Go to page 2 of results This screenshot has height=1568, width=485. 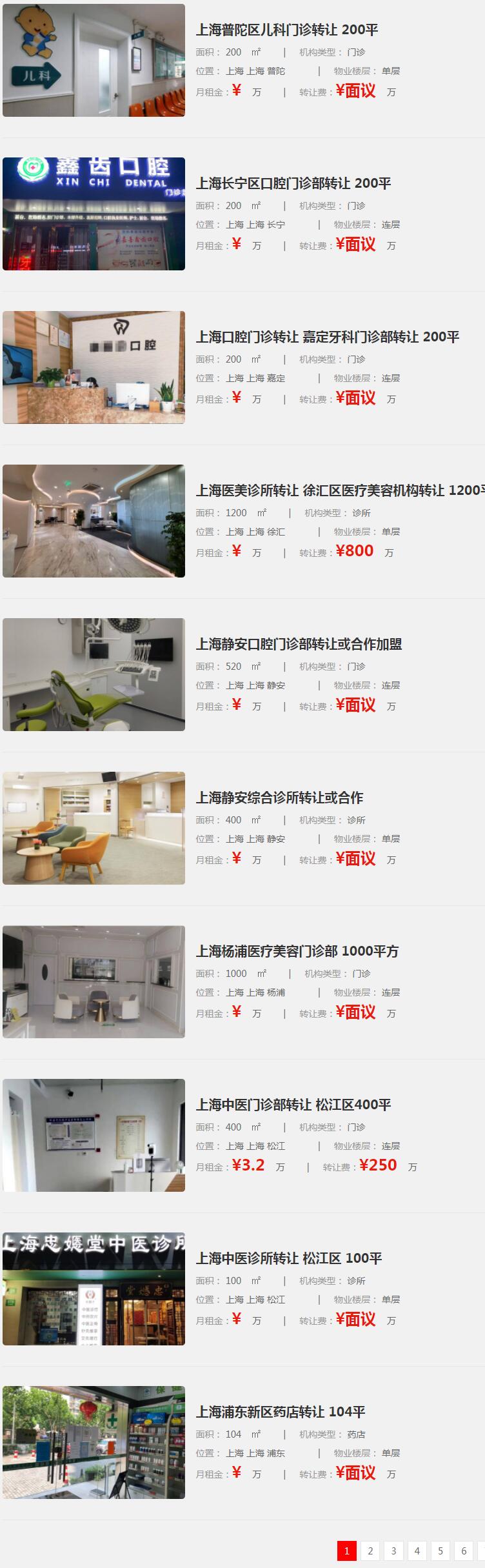tap(370, 1551)
